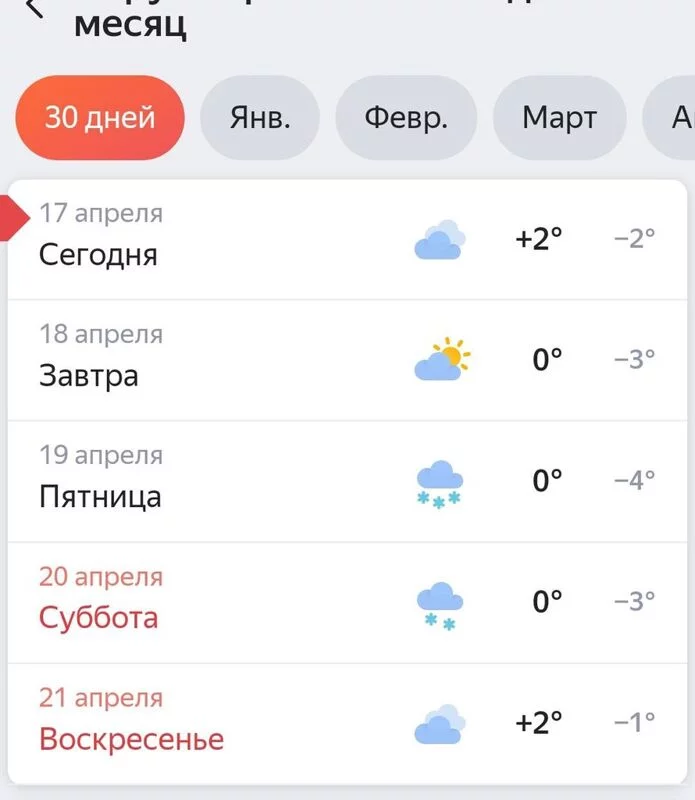This screenshot has height=800, width=695.
Task: Switch to the Март month chip
Action: pyautogui.click(x=559, y=118)
